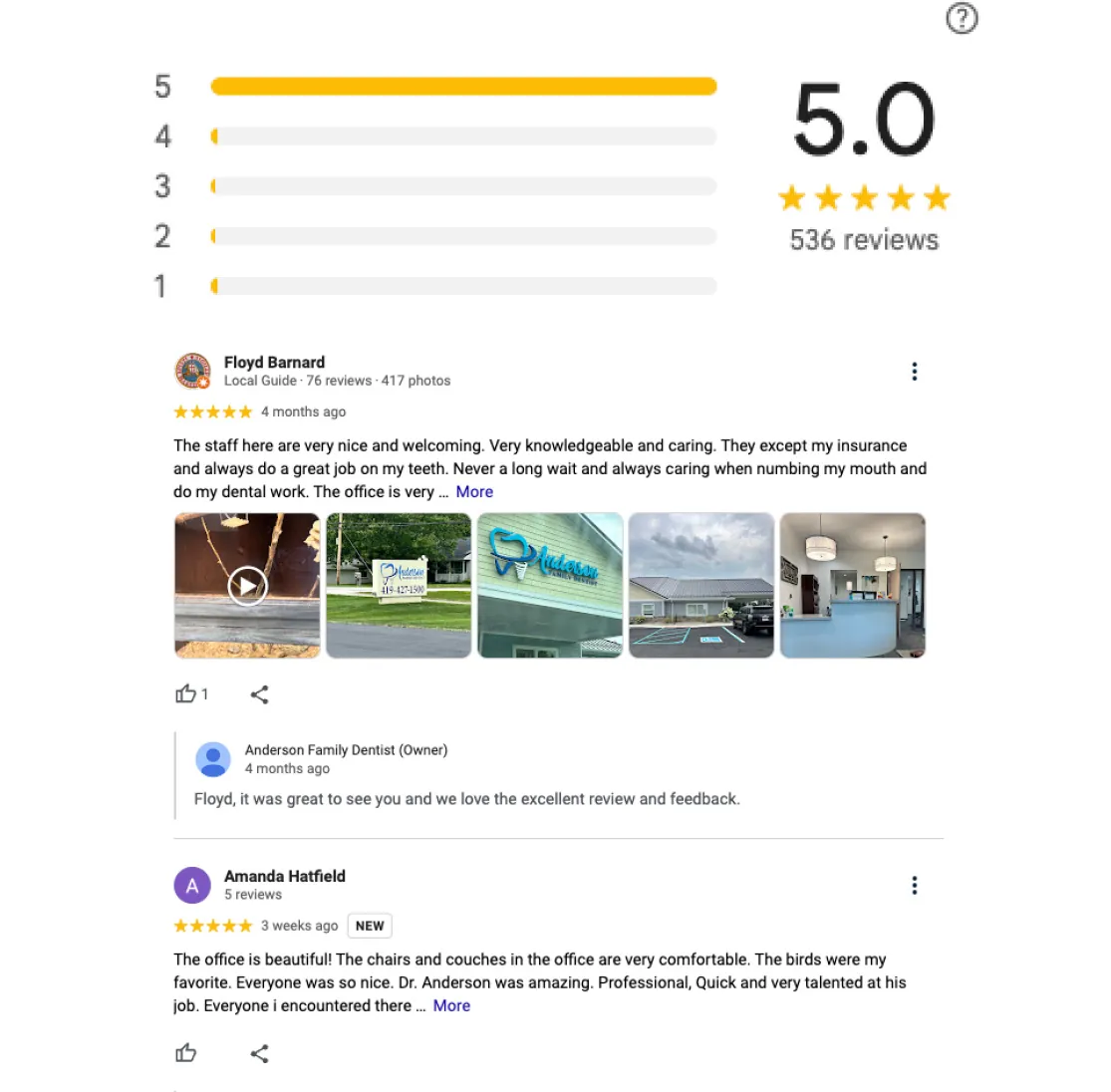Expand Floyd Barnard's review with More
The image size is (1111, 1092).
(474, 491)
